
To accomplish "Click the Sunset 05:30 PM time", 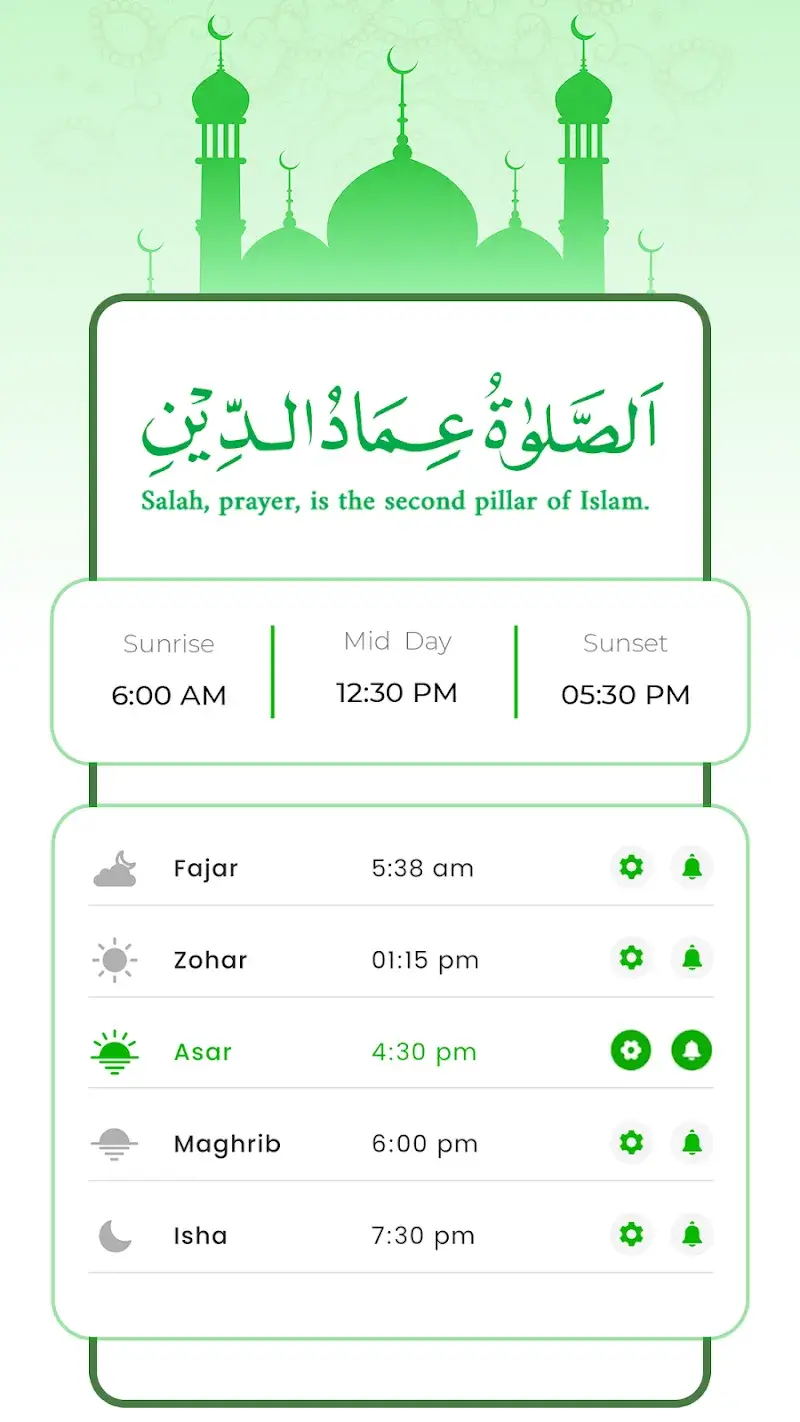I will (625, 694).
